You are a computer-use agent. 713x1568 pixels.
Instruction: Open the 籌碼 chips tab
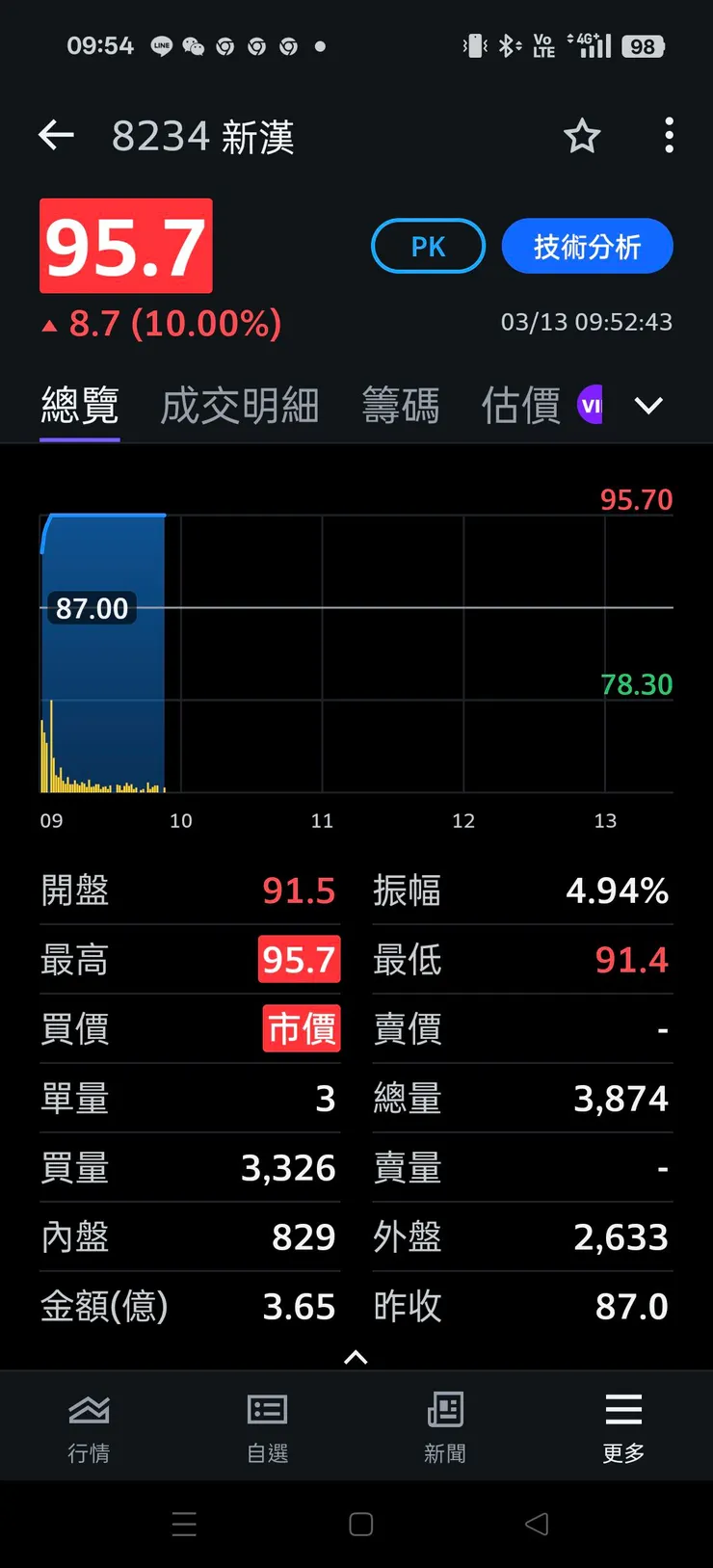(x=401, y=405)
